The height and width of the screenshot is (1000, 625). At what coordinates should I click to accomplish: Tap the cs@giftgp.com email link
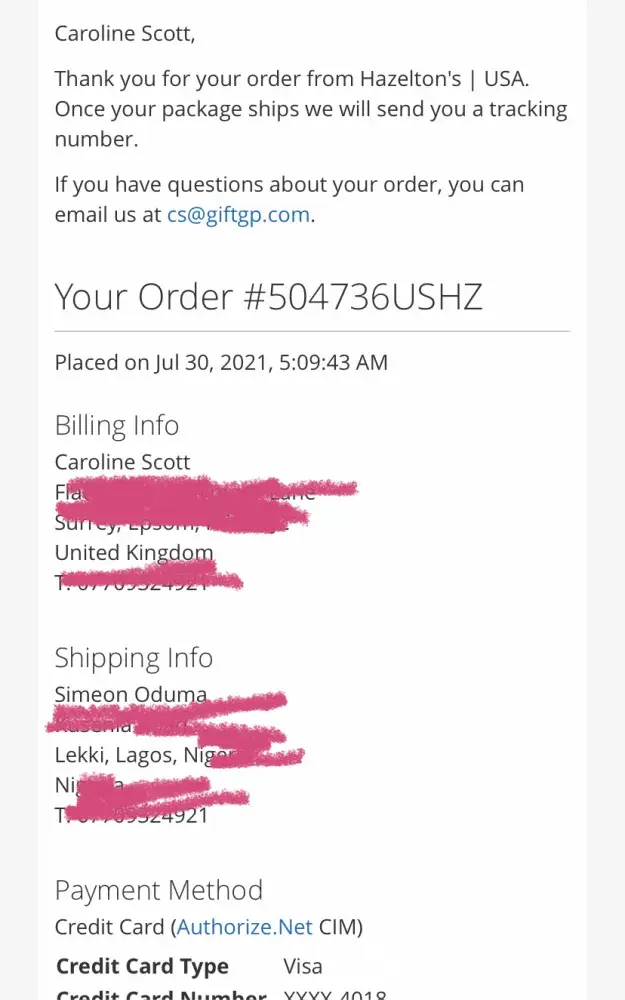click(238, 215)
